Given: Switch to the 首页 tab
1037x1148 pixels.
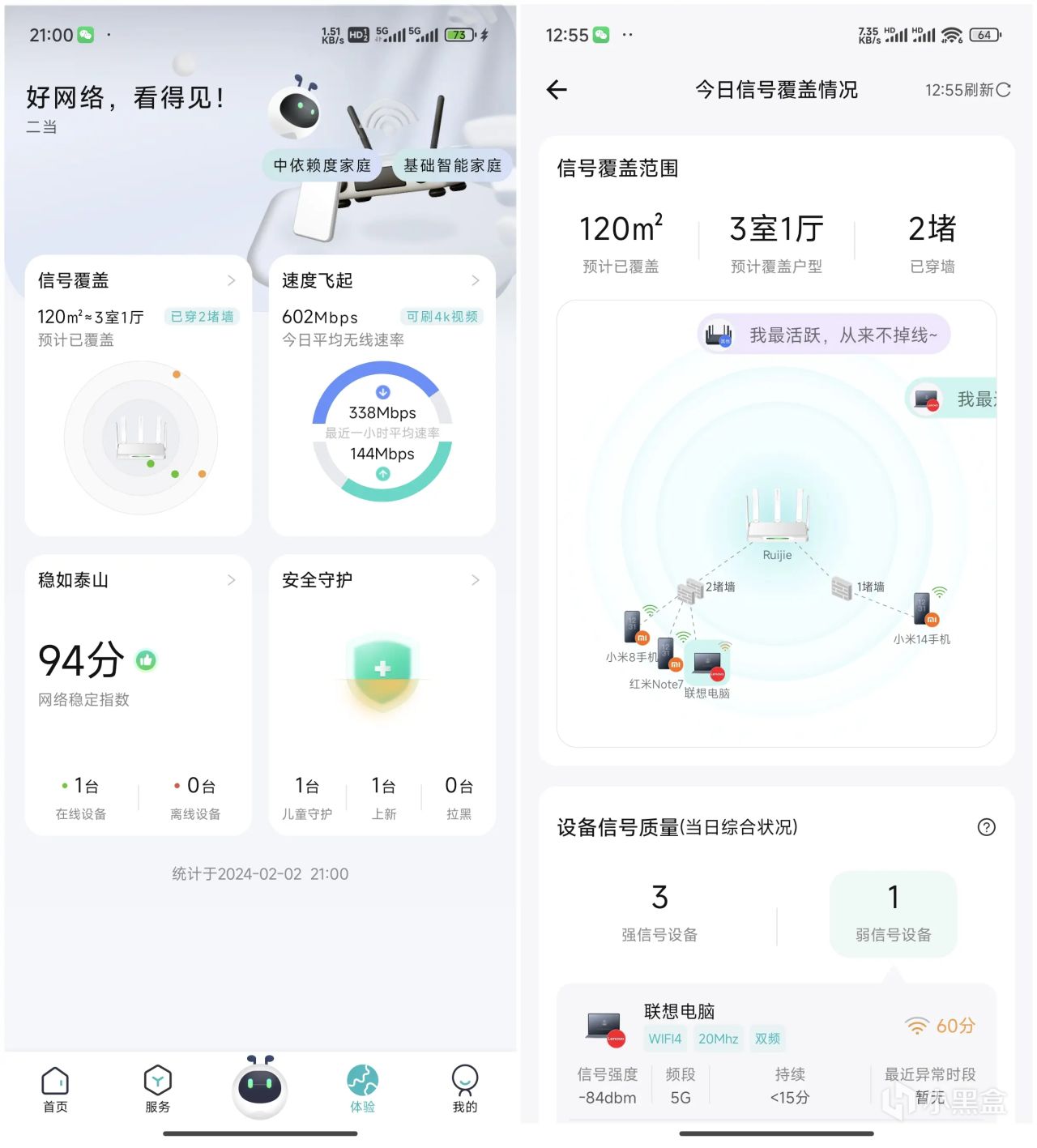Looking at the screenshot, I should pos(55,1089).
